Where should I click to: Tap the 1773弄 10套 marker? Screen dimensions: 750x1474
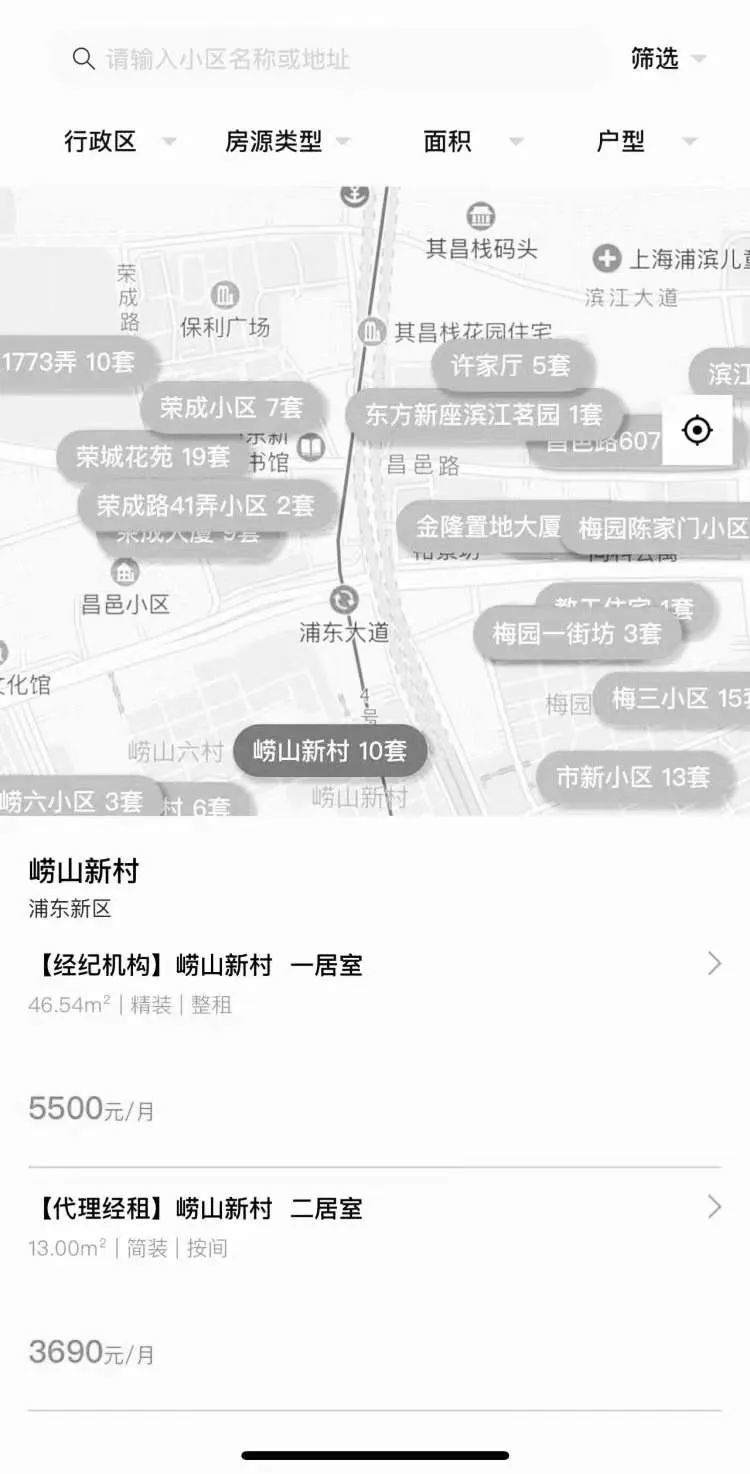click(72, 361)
